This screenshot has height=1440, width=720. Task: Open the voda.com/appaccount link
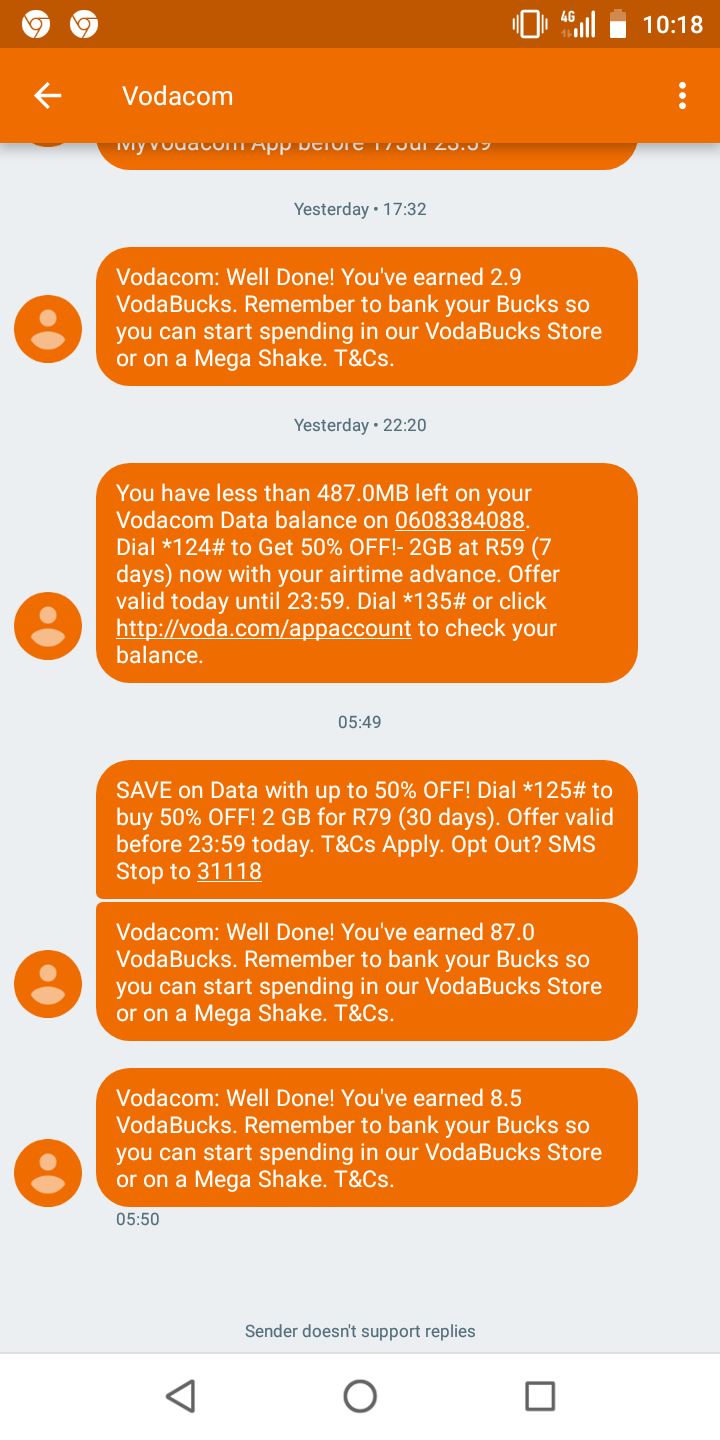coord(263,628)
